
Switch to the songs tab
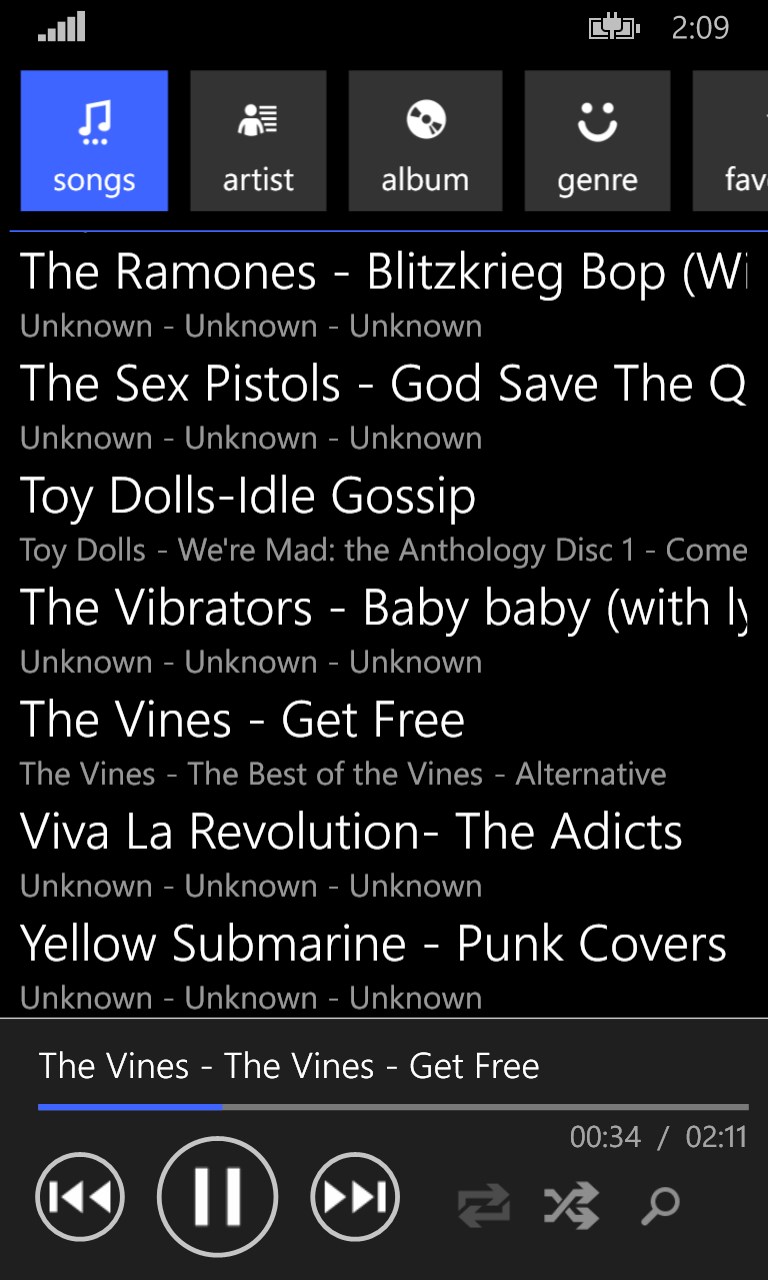94,141
